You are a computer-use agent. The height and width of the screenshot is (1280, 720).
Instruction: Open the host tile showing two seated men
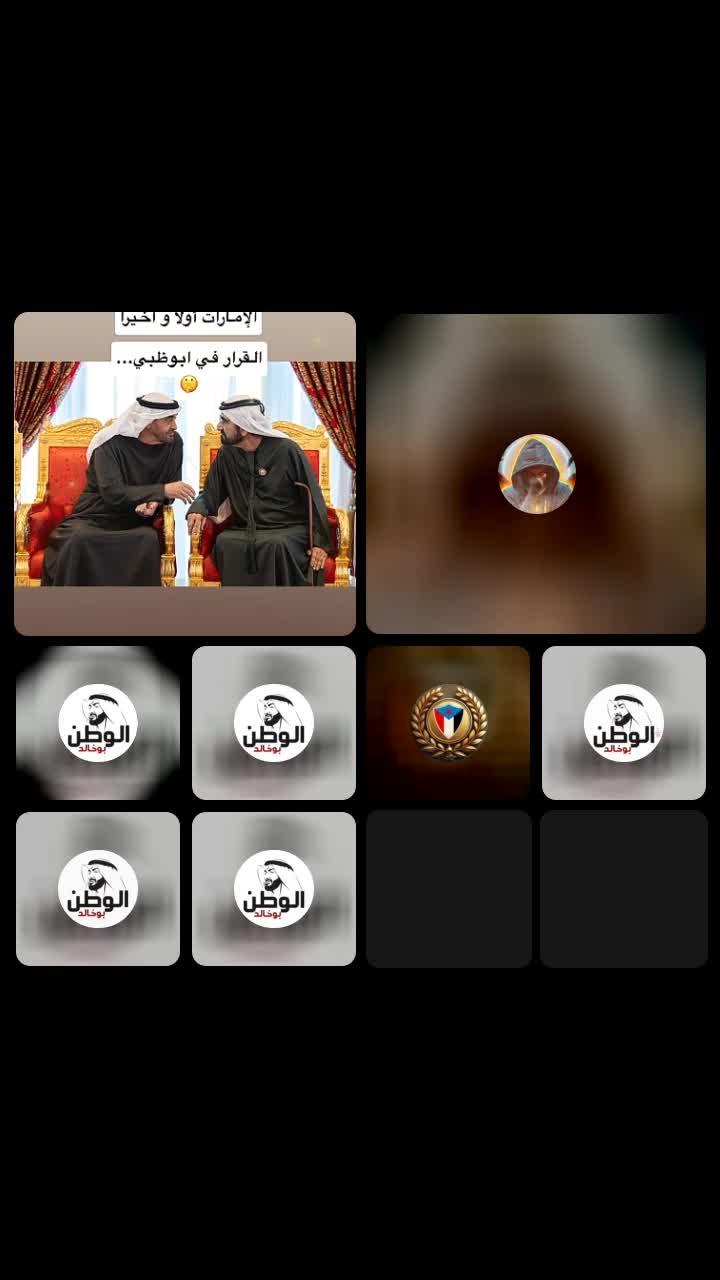pyautogui.click(x=185, y=474)
